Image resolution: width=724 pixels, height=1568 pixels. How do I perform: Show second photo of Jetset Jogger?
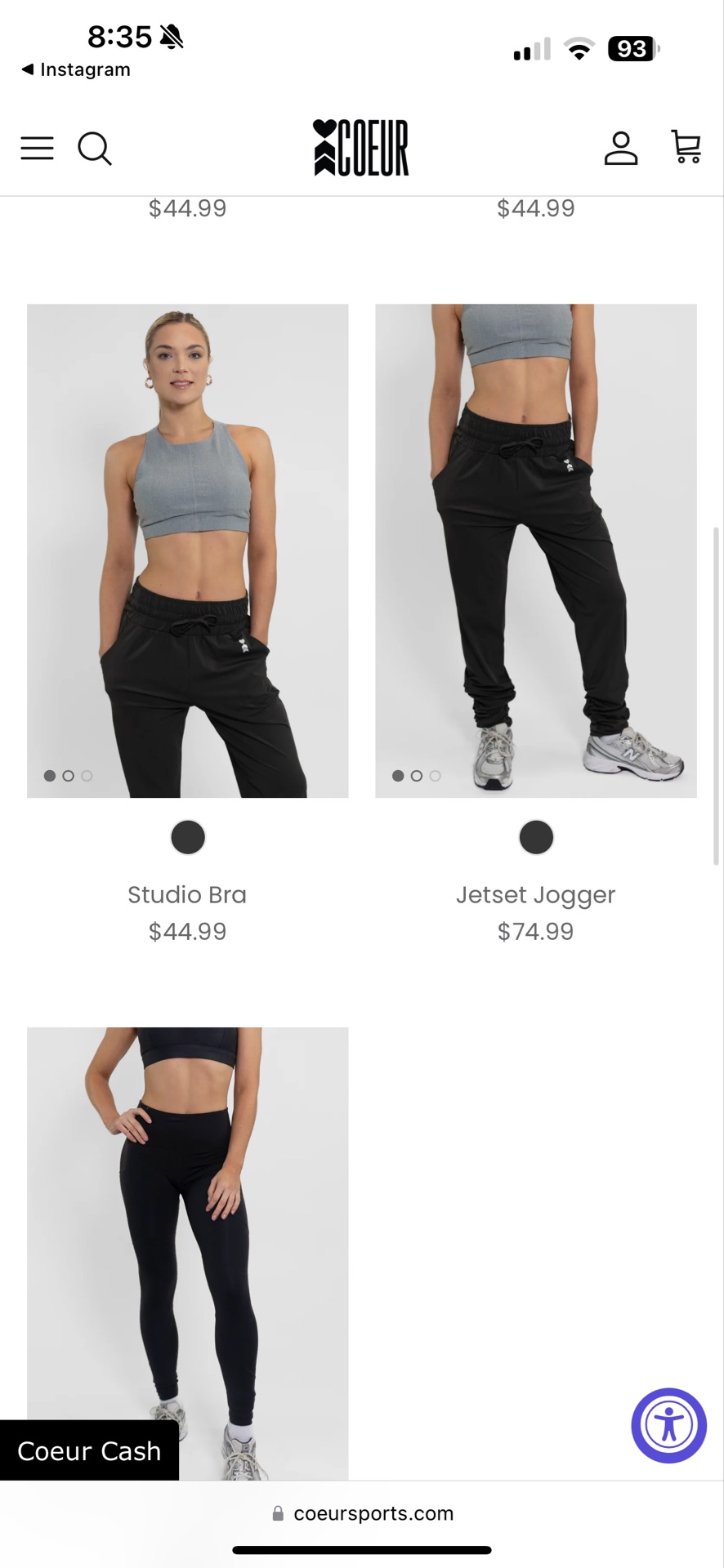[417, 776]
